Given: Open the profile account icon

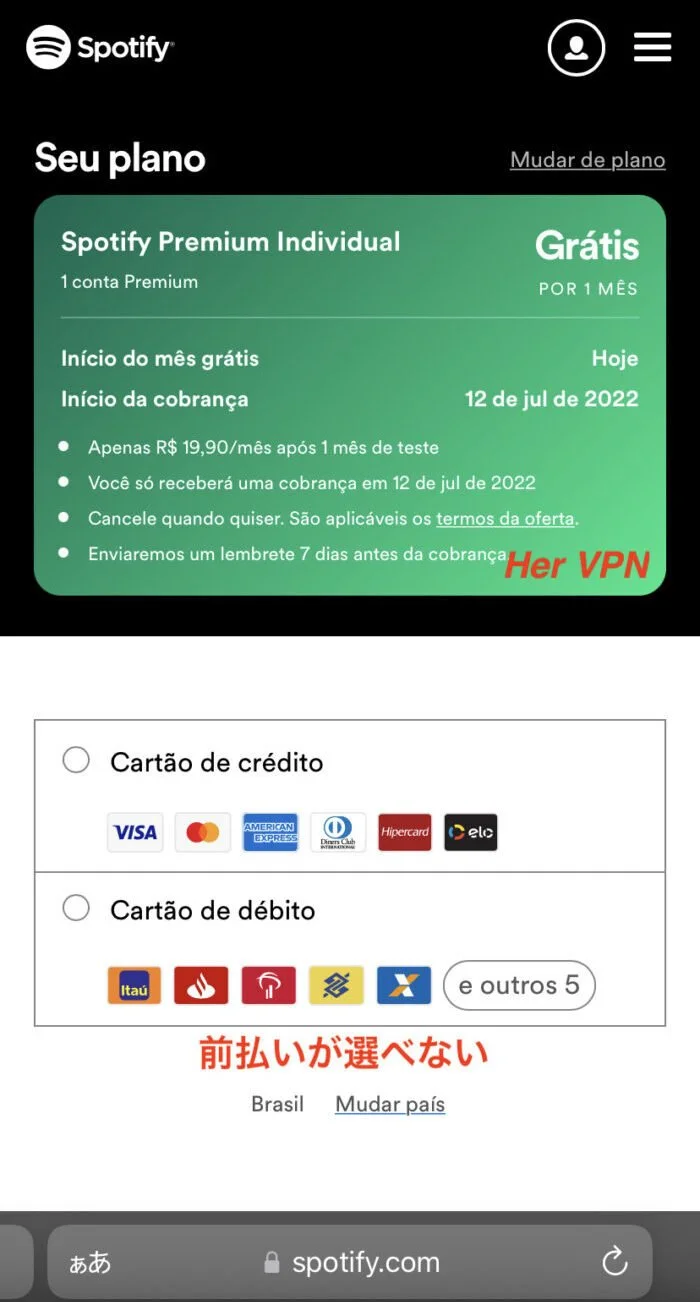Looking at the screenshot, I should [576, 47].
